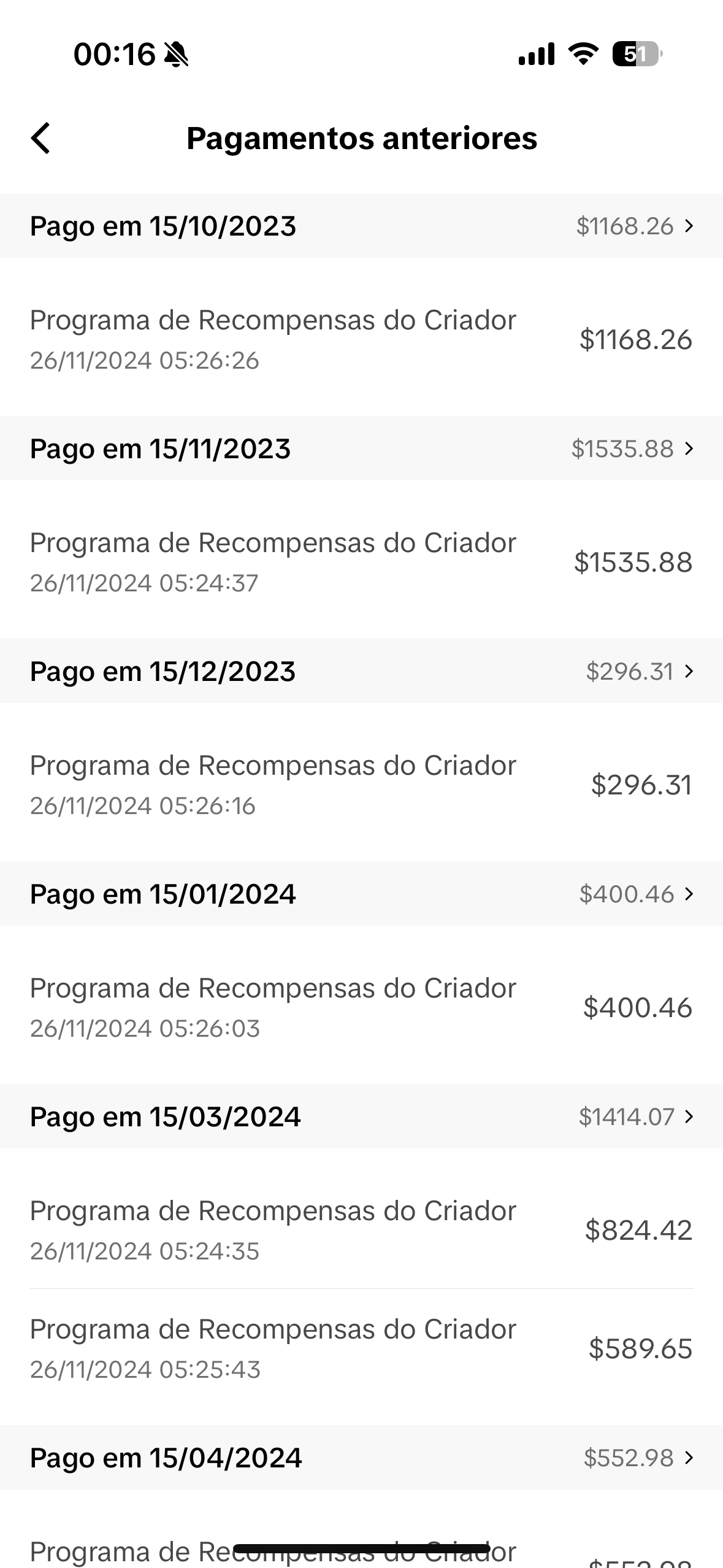This screenshot has width=723, height=1568.
Task: Go back from Pagamentos anteriores
Action: point(40,138)
